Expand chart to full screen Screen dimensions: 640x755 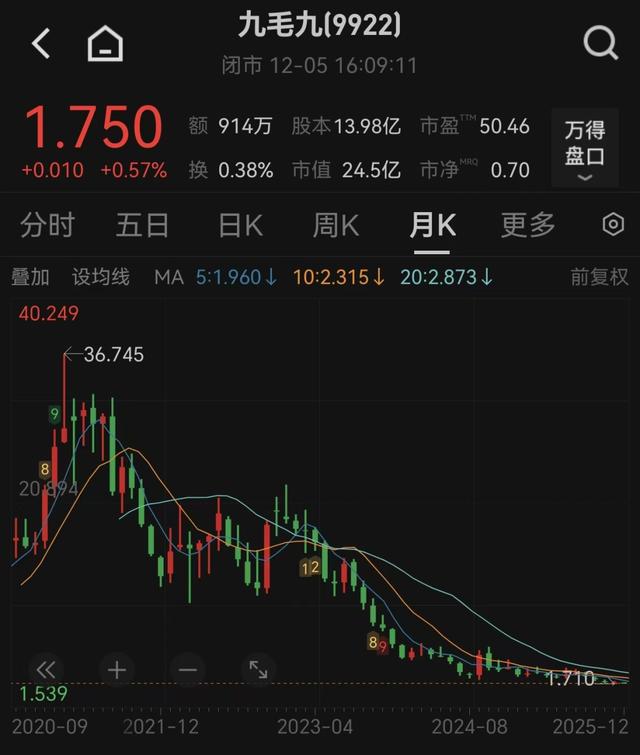pos(258,669)
